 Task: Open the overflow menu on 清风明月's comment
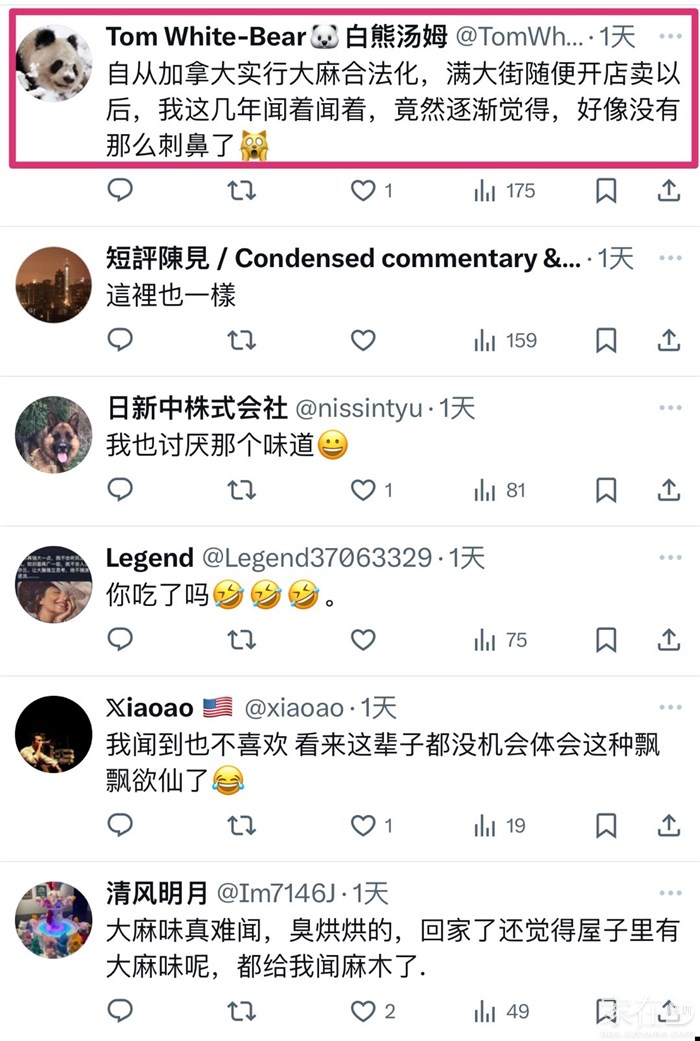click(x=668, y=891)
